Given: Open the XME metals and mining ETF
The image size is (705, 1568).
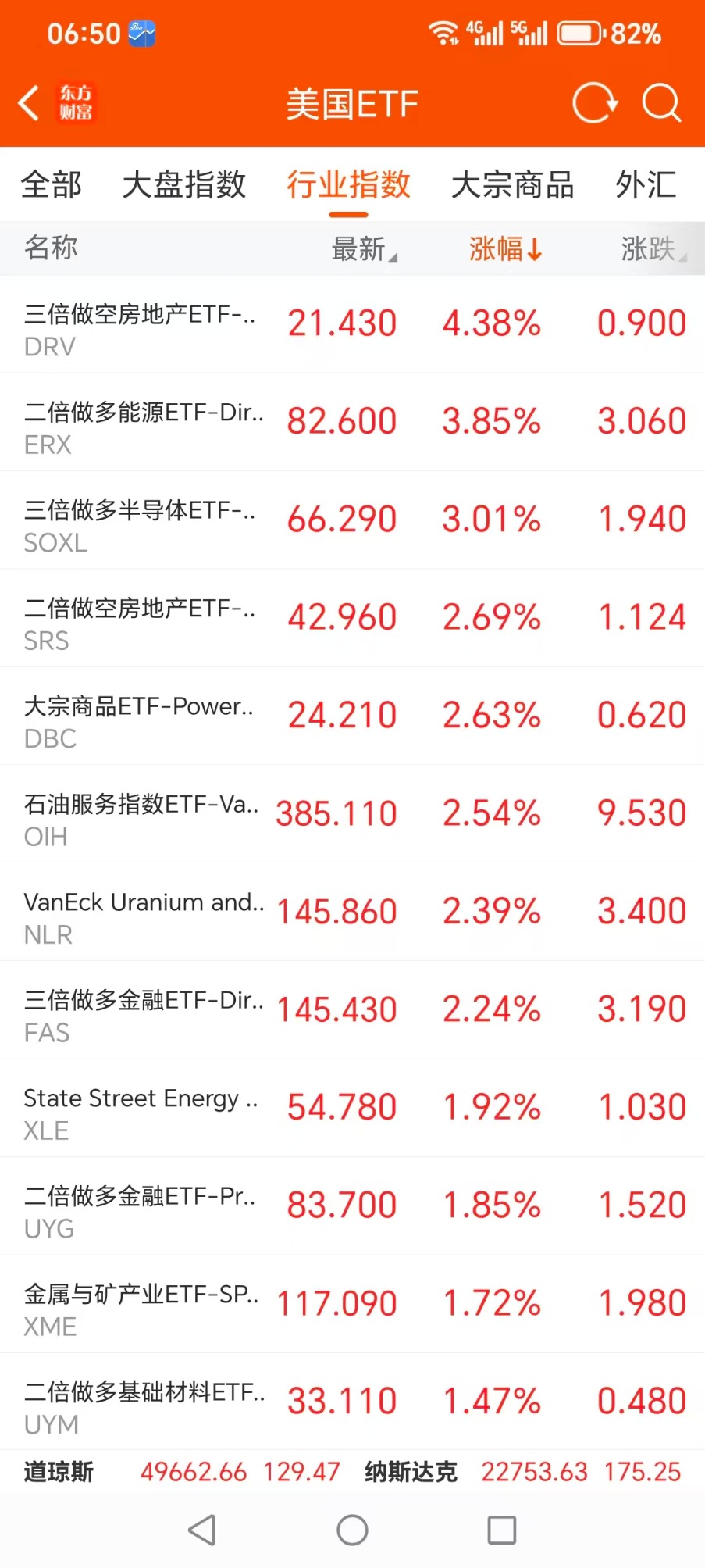Looking at the screenshot, I should tap(351, 1305).
